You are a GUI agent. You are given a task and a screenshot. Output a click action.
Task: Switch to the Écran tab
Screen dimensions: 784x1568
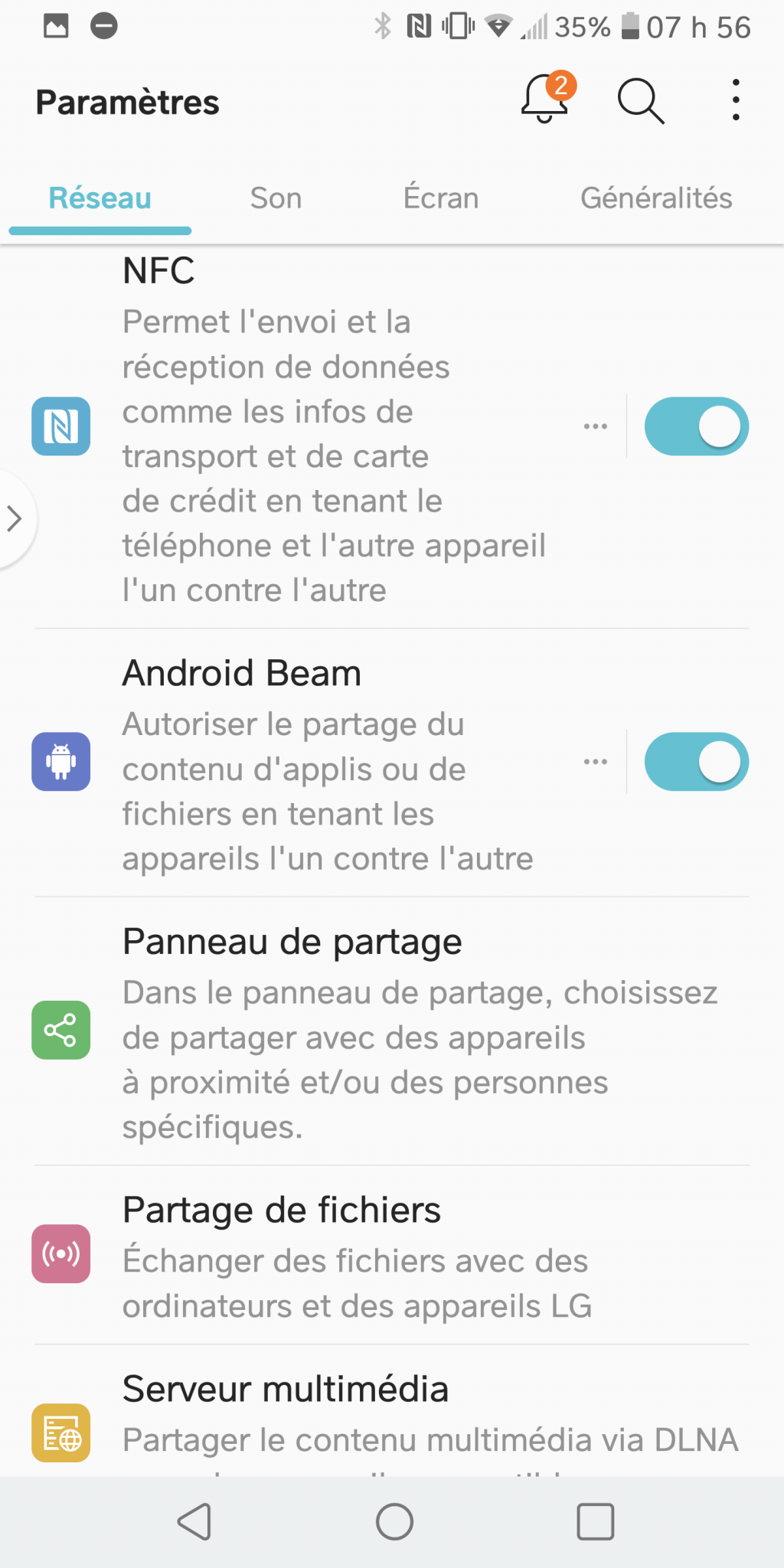point(441,198)
